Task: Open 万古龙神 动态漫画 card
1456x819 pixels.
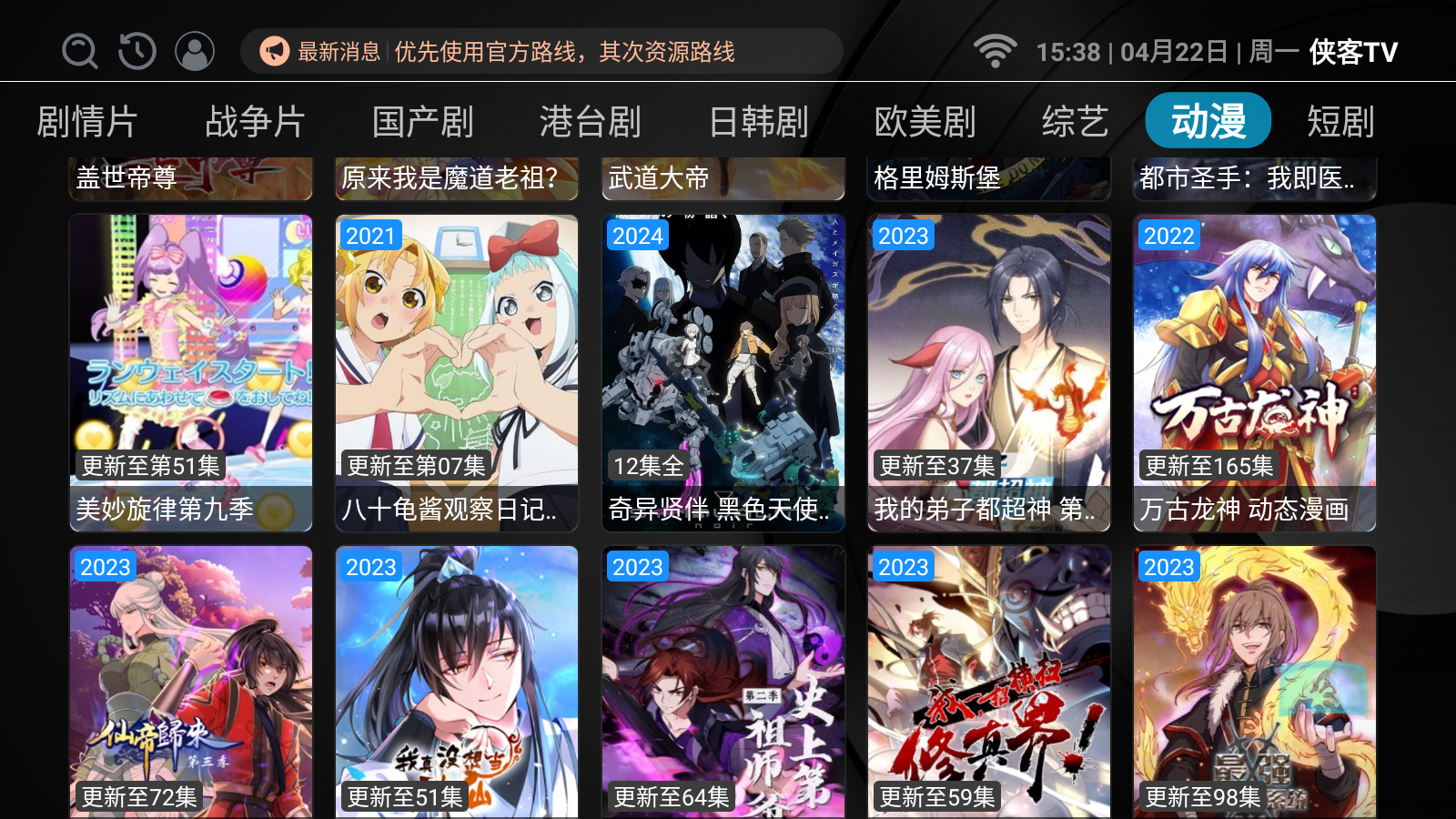Action: pyautogui.click(x=1255, y=373)
